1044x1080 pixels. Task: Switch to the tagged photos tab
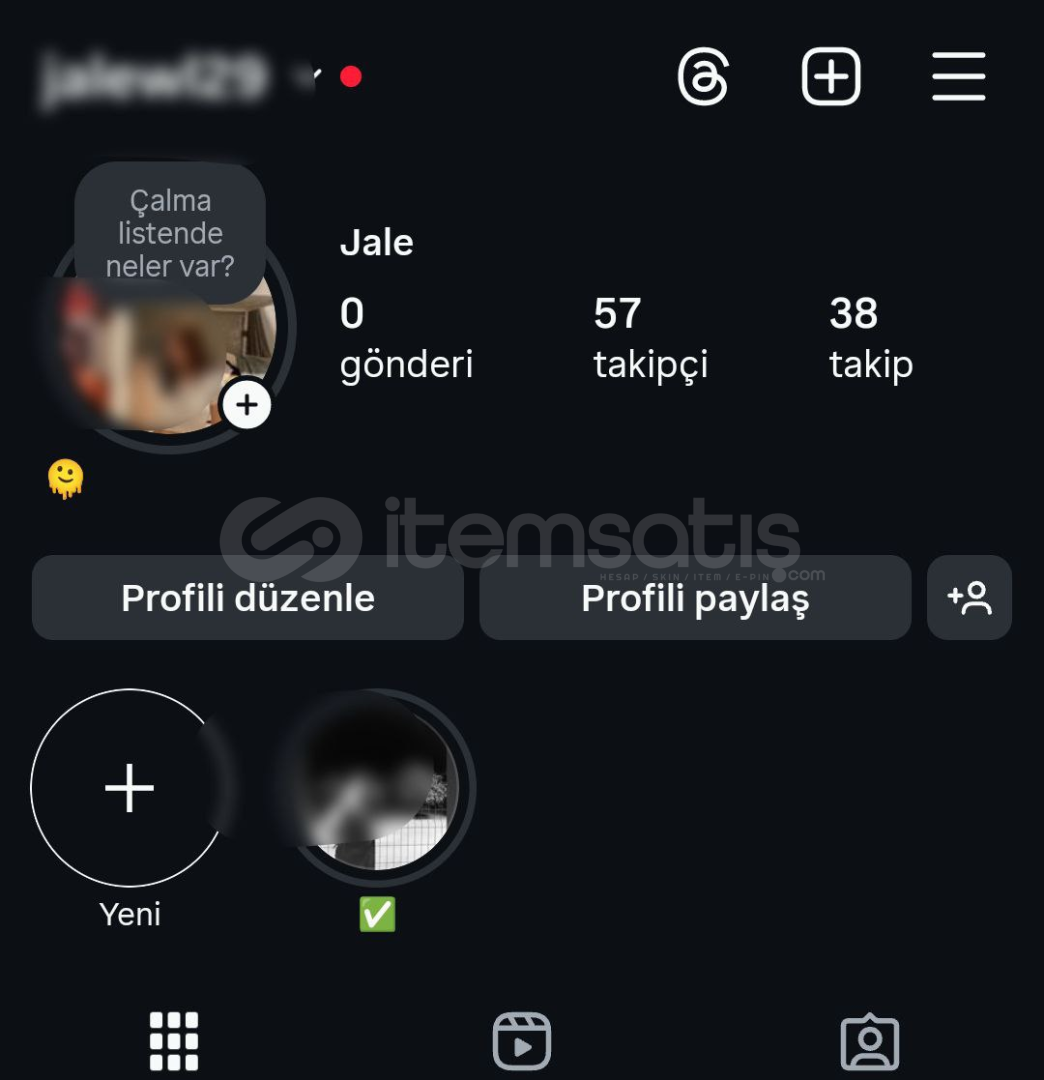pos(869,1042)
